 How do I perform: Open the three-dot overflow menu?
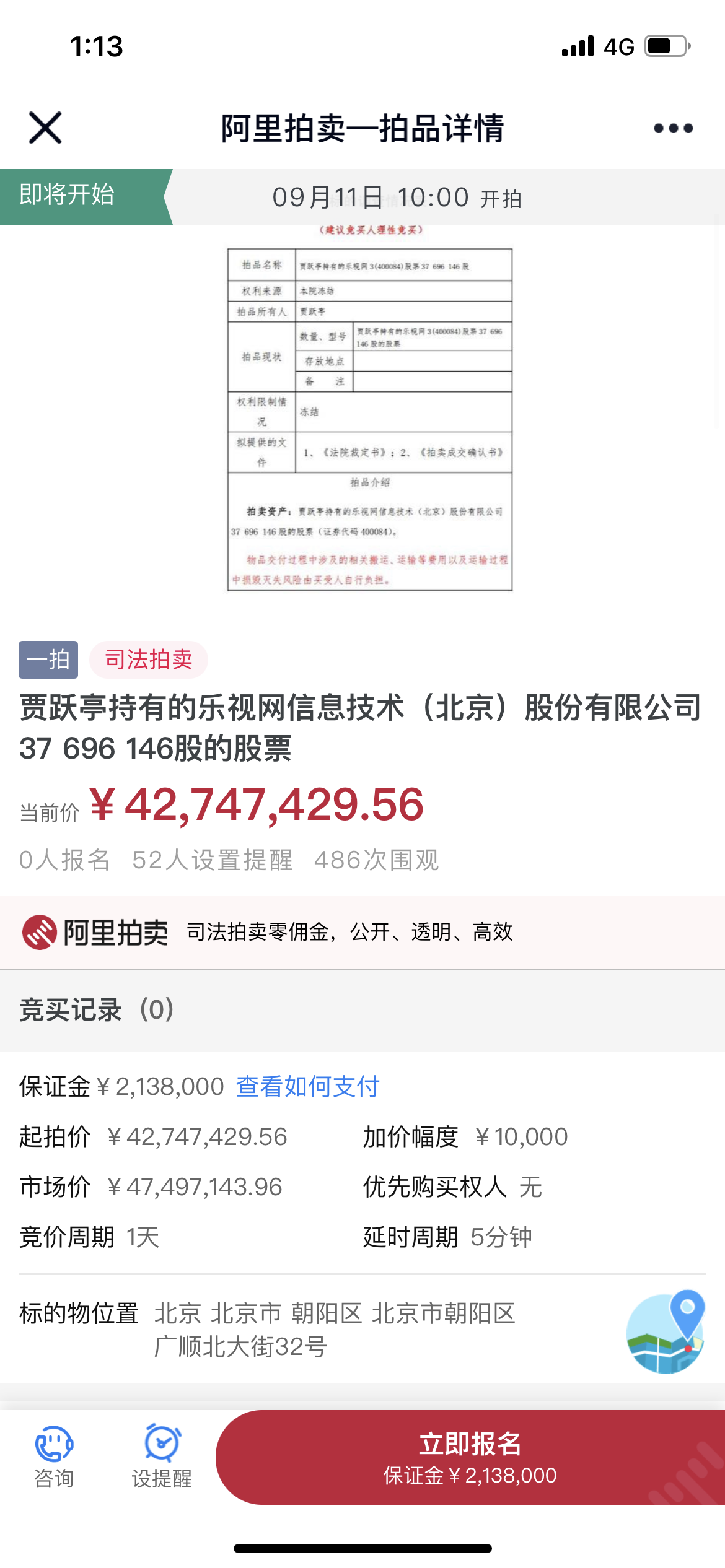pos(673,128)
